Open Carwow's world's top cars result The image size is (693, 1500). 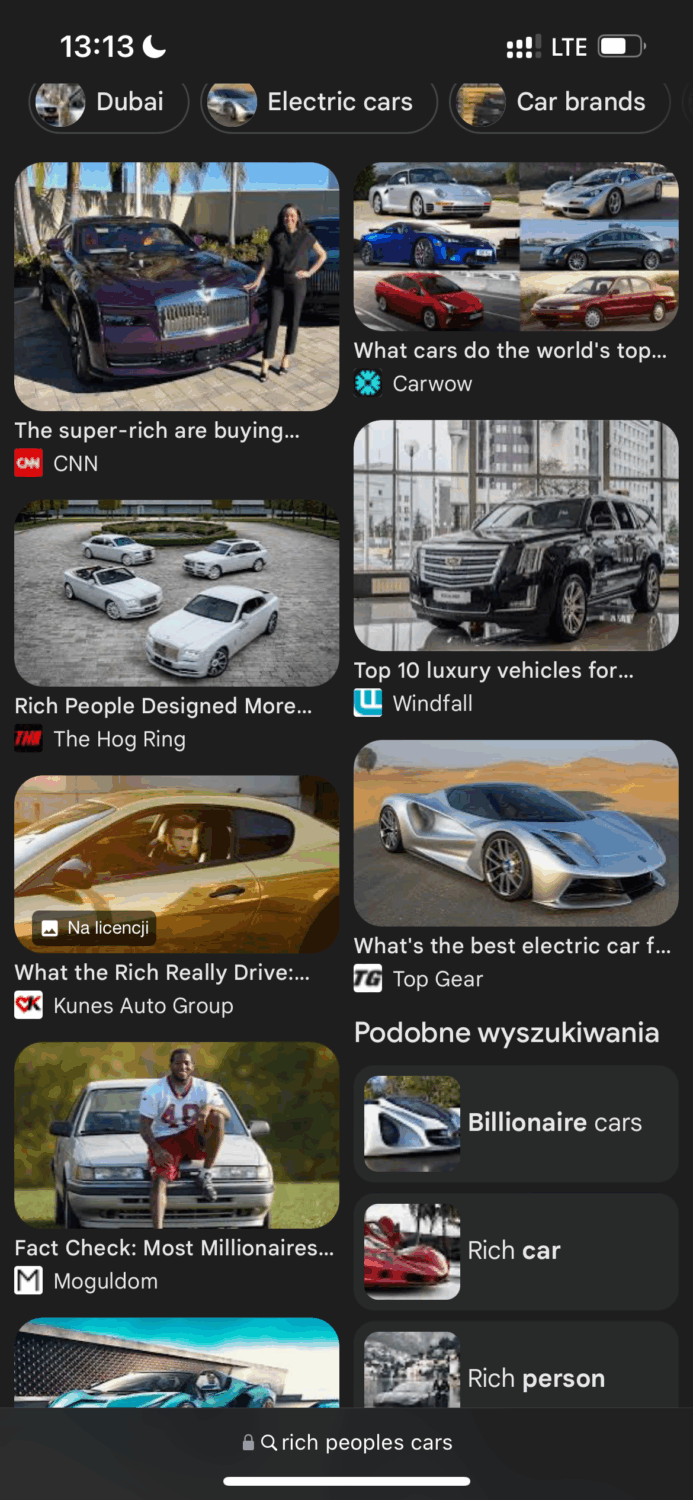coord(516,246)
